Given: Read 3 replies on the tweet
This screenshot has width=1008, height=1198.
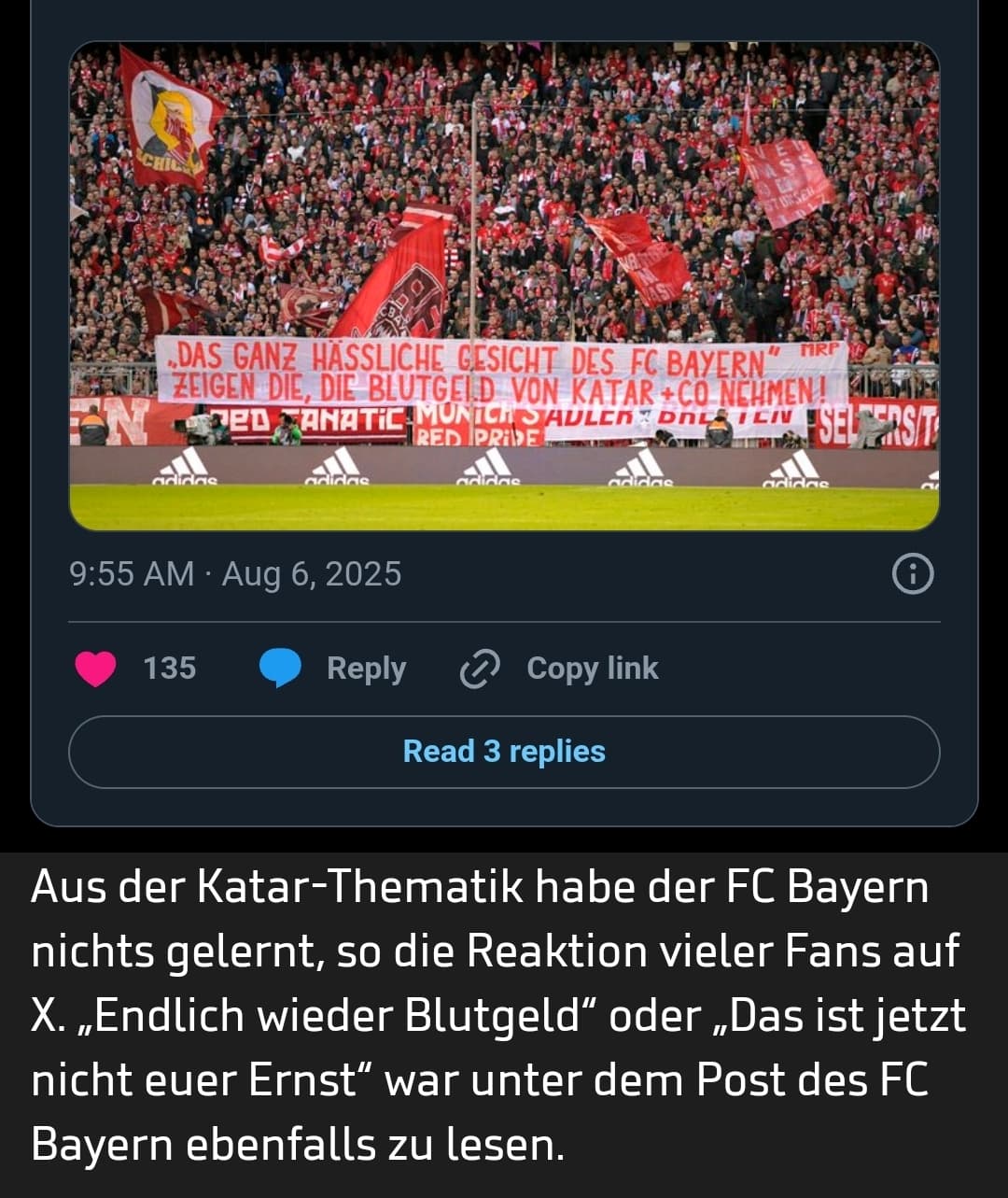Looking at the screenshot, I should point(504,752).
